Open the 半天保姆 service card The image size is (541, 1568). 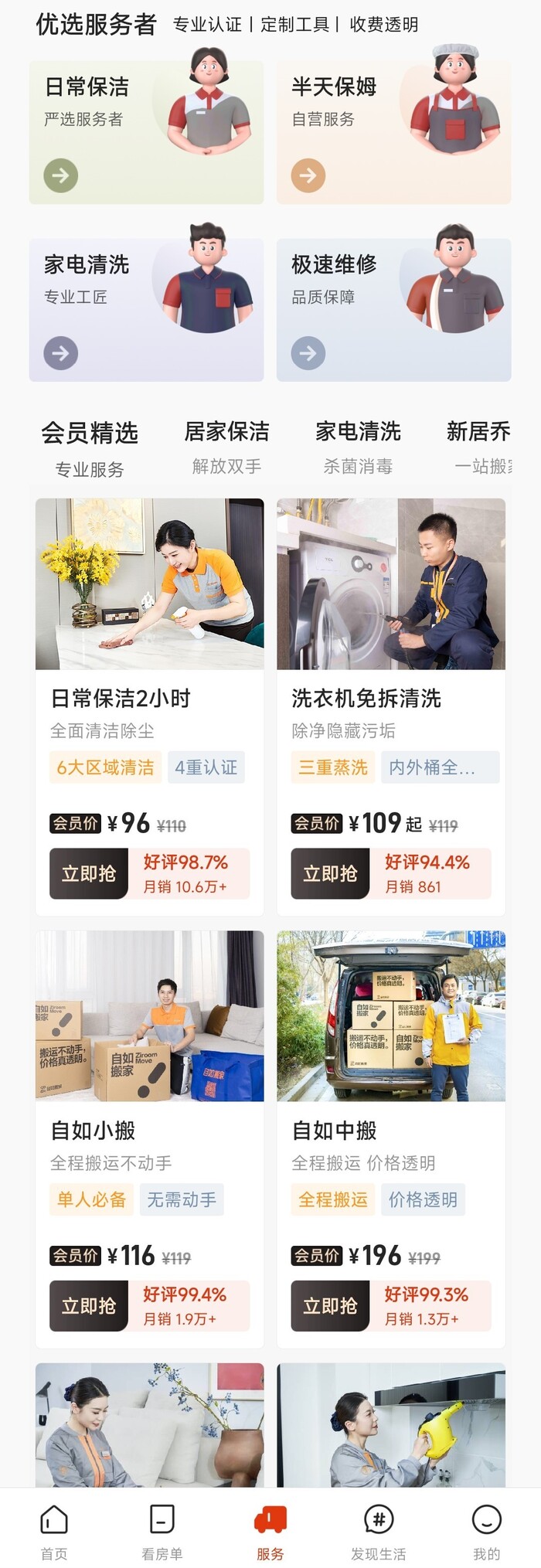pos(393,132)
